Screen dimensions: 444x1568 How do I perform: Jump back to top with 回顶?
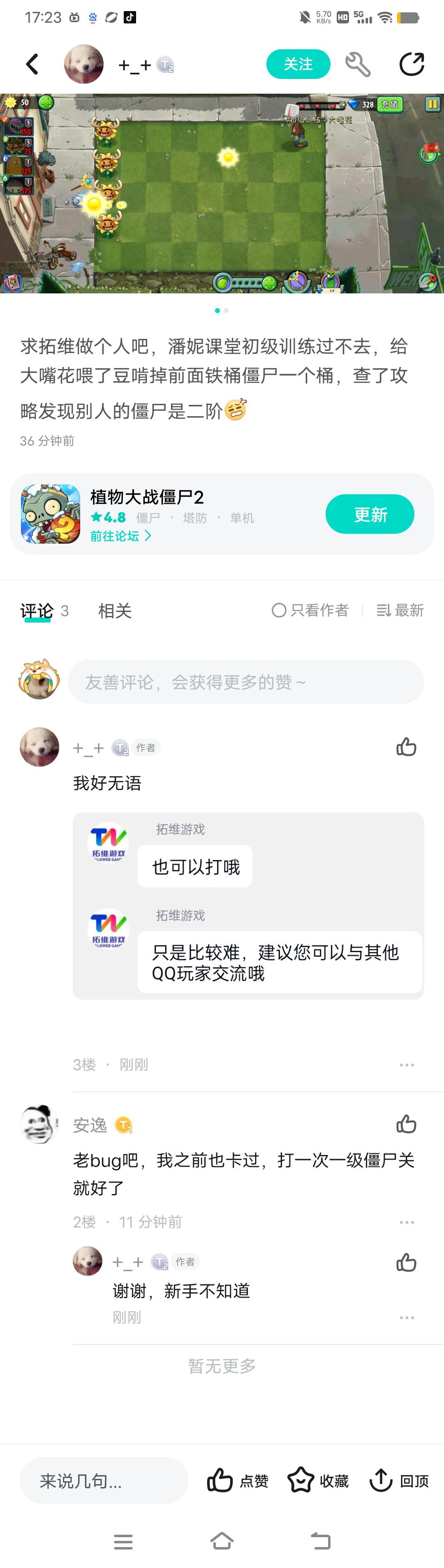(x=399, y=1480)
